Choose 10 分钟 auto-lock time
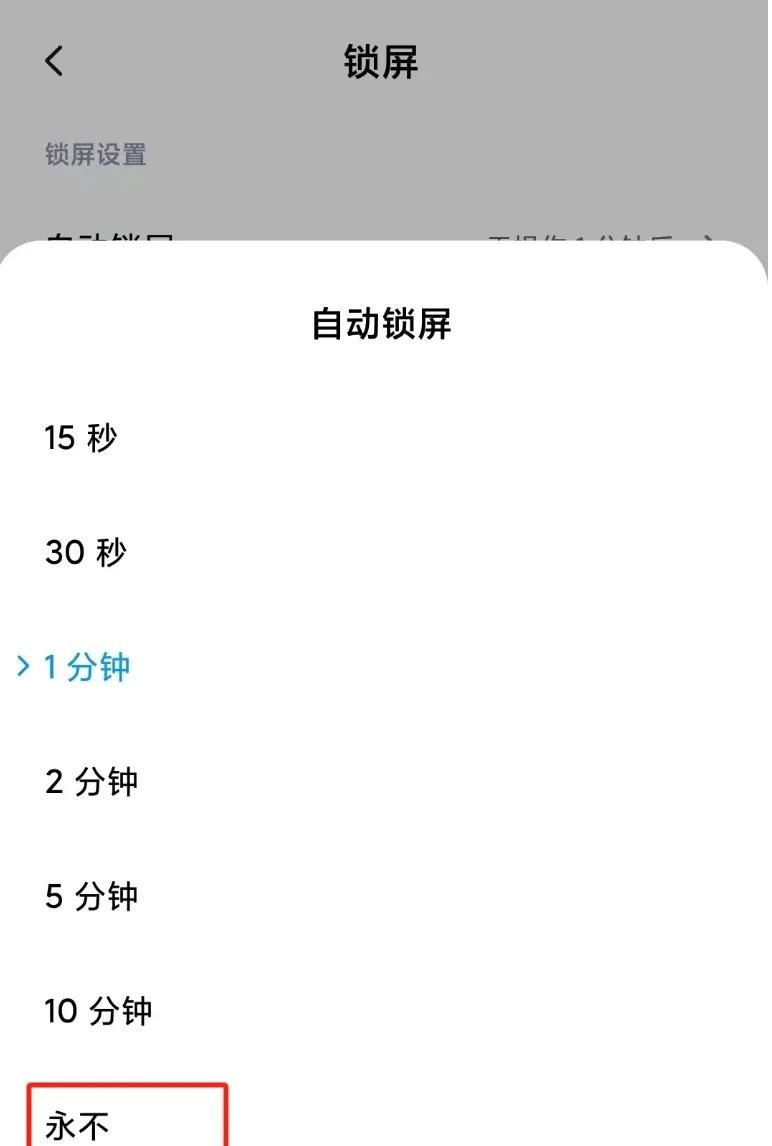Viewport: 772px width, 1146px height. click(x=98, y=1011)
